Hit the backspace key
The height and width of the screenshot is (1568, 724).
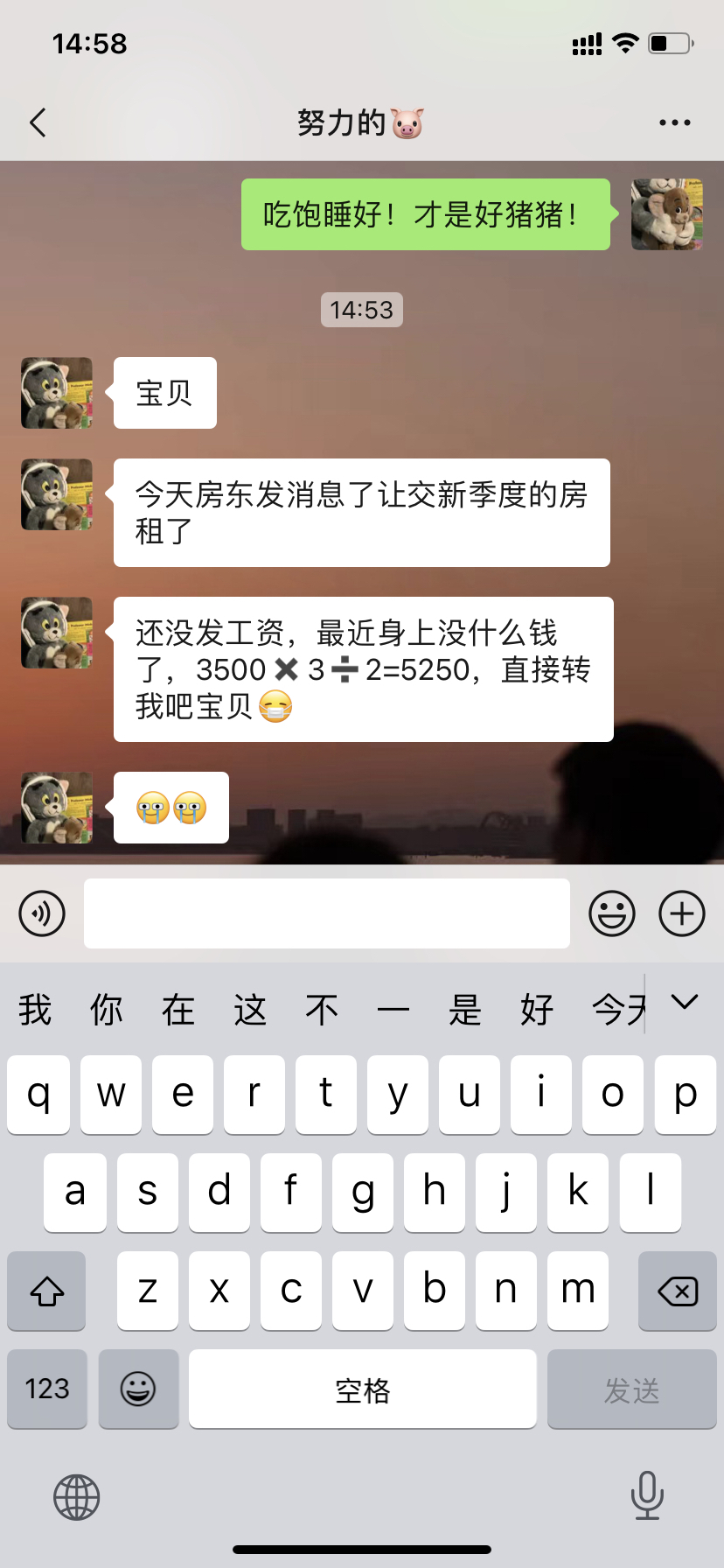pos(677,1291)
